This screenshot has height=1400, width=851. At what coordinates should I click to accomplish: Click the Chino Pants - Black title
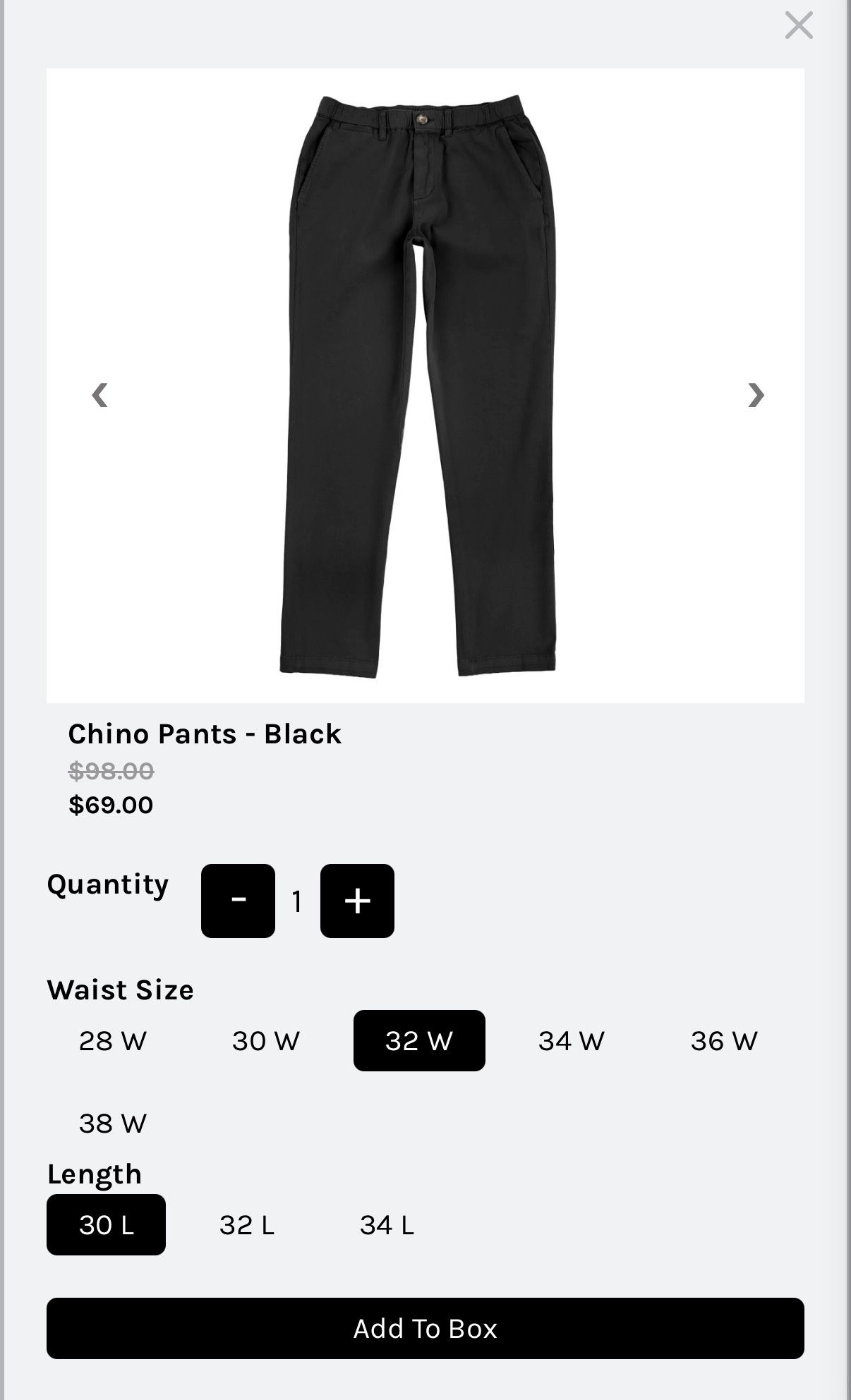tap(205, 734)
